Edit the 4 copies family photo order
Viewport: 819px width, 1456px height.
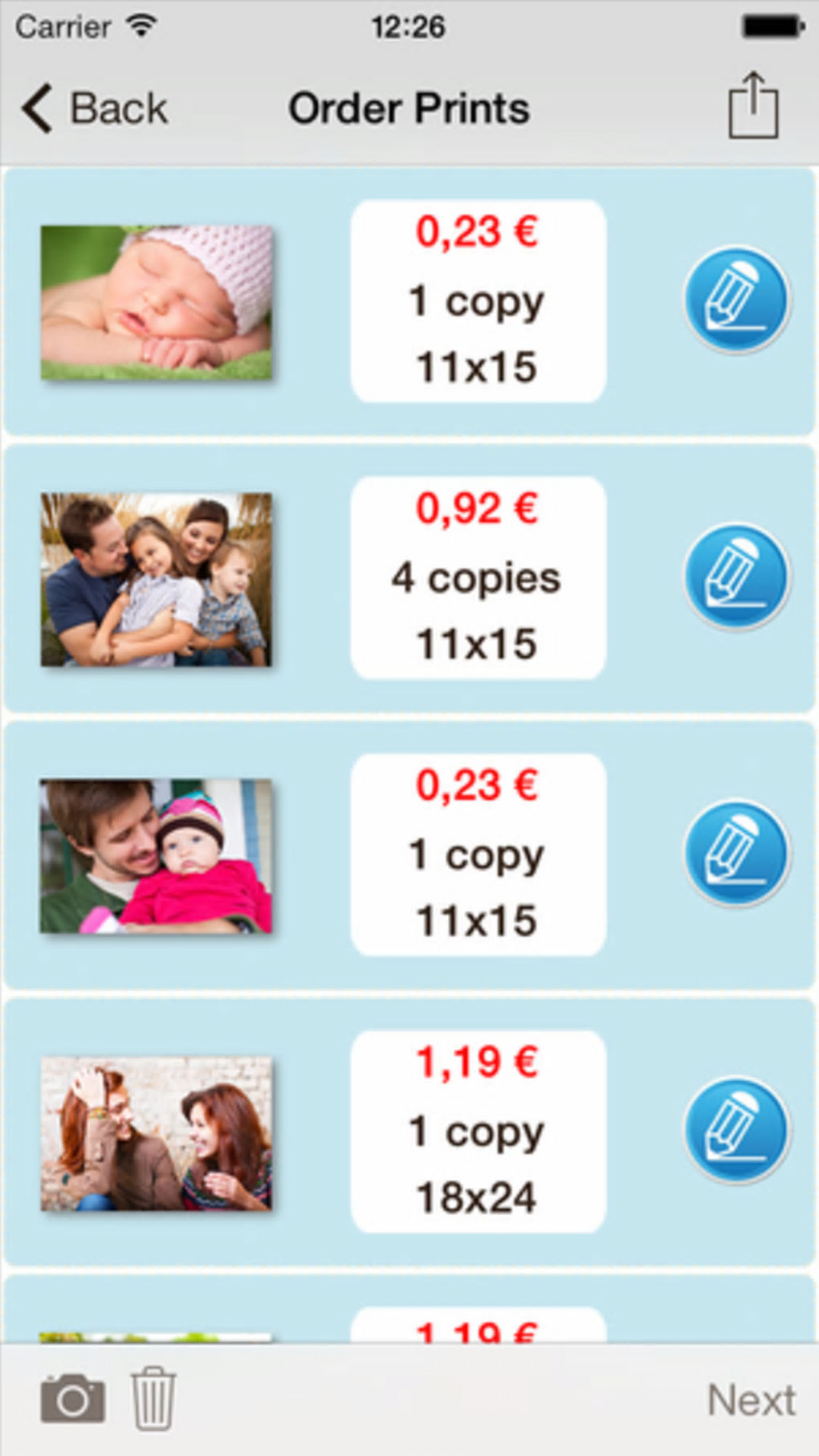736,577
